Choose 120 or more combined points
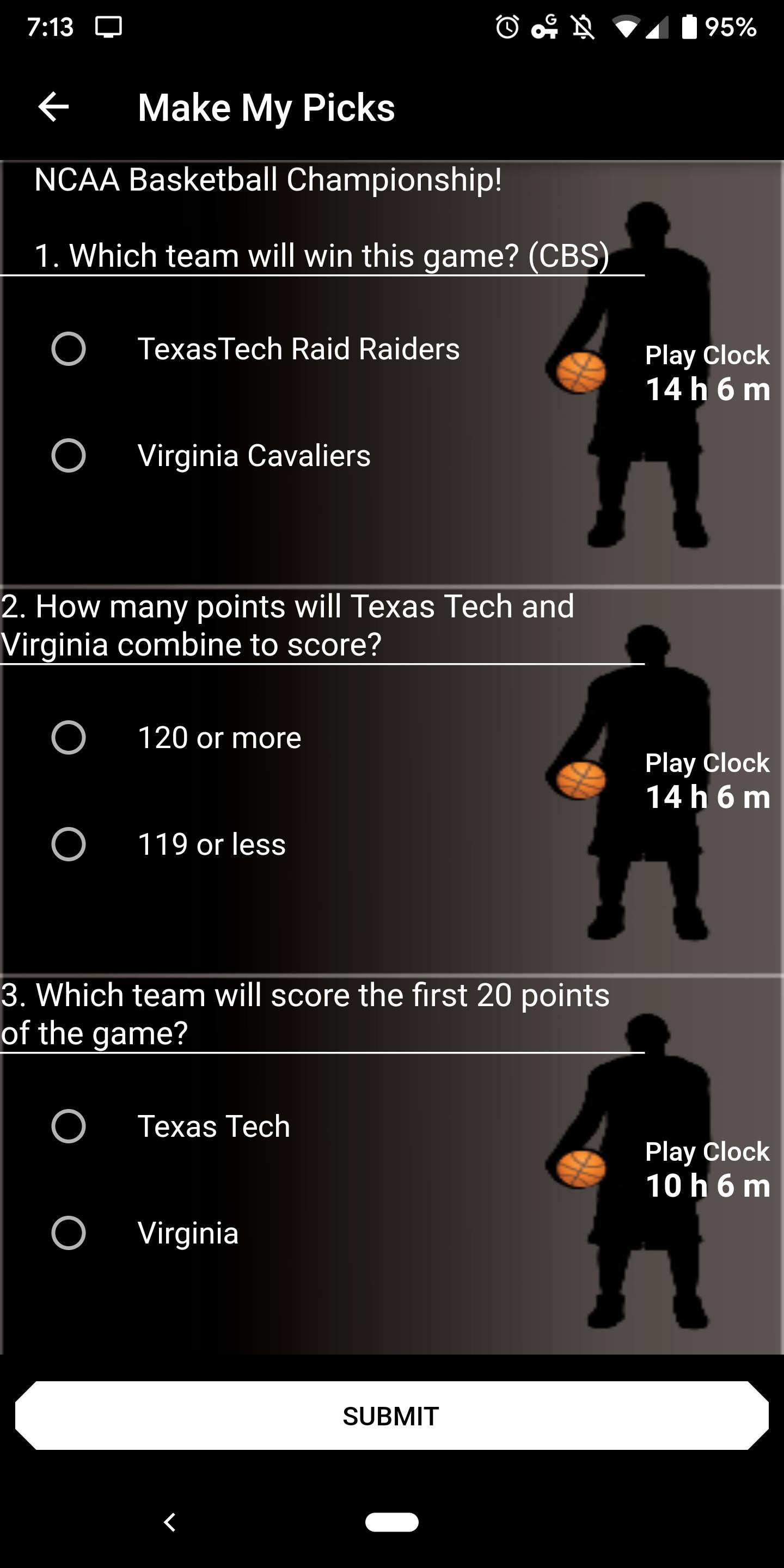Screen dimensions: 784x1568 pyautogui.click(x=68, y=738)
